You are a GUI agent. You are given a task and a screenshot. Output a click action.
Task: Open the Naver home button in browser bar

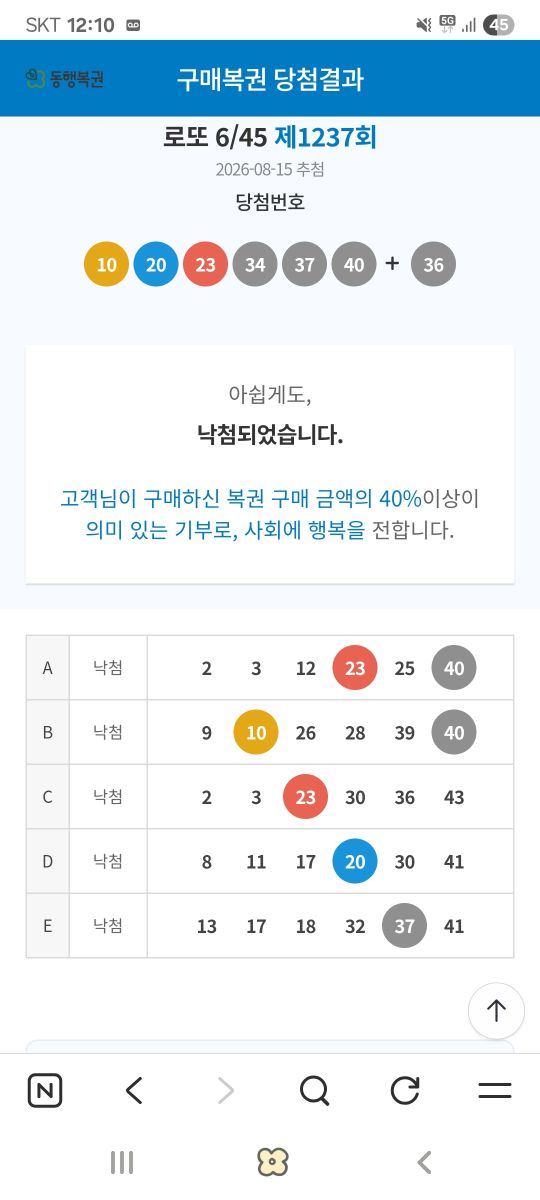pyautogui.click(x=44, y=1090)
